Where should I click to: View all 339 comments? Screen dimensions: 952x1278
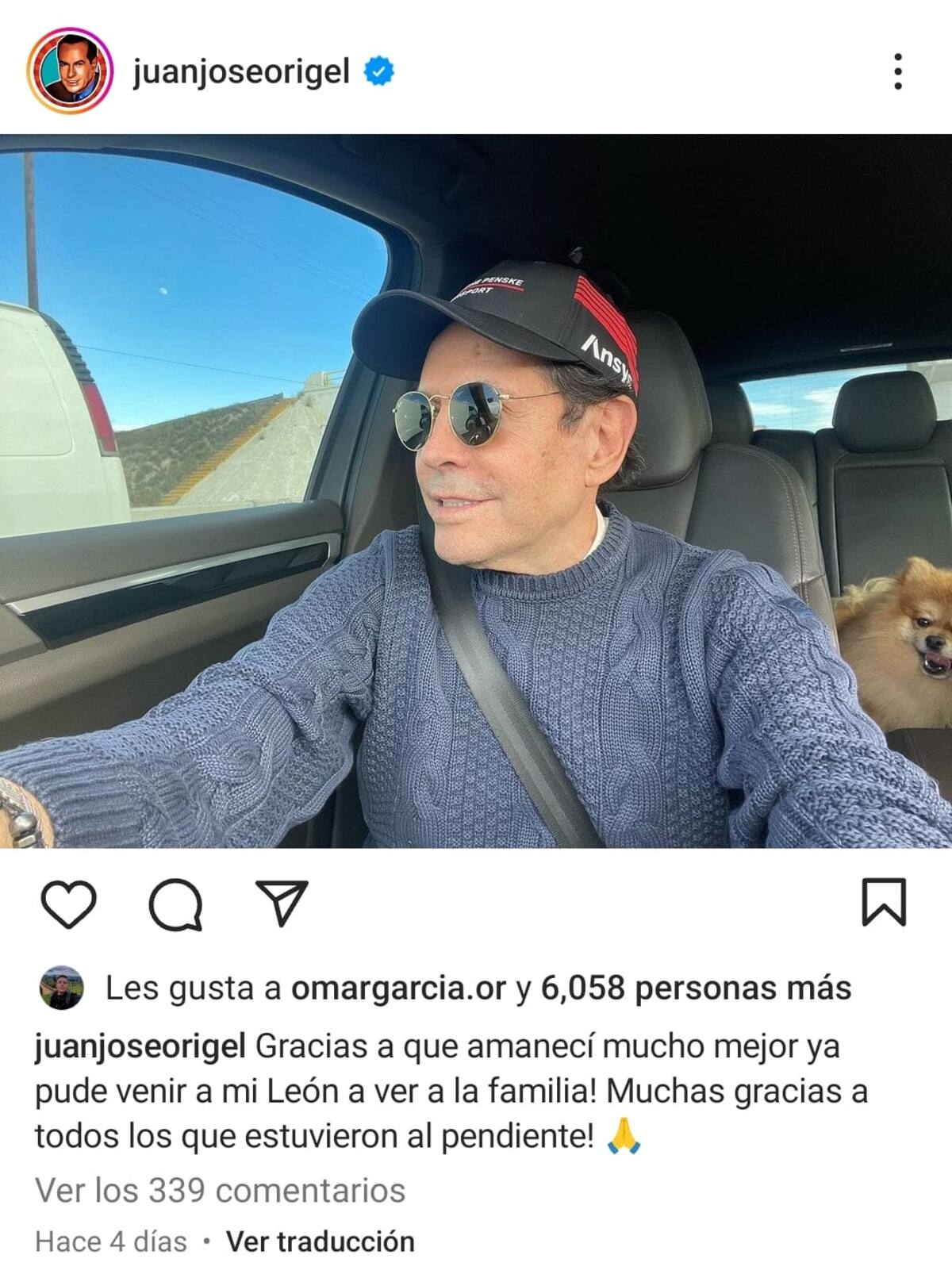[220, 1191]
